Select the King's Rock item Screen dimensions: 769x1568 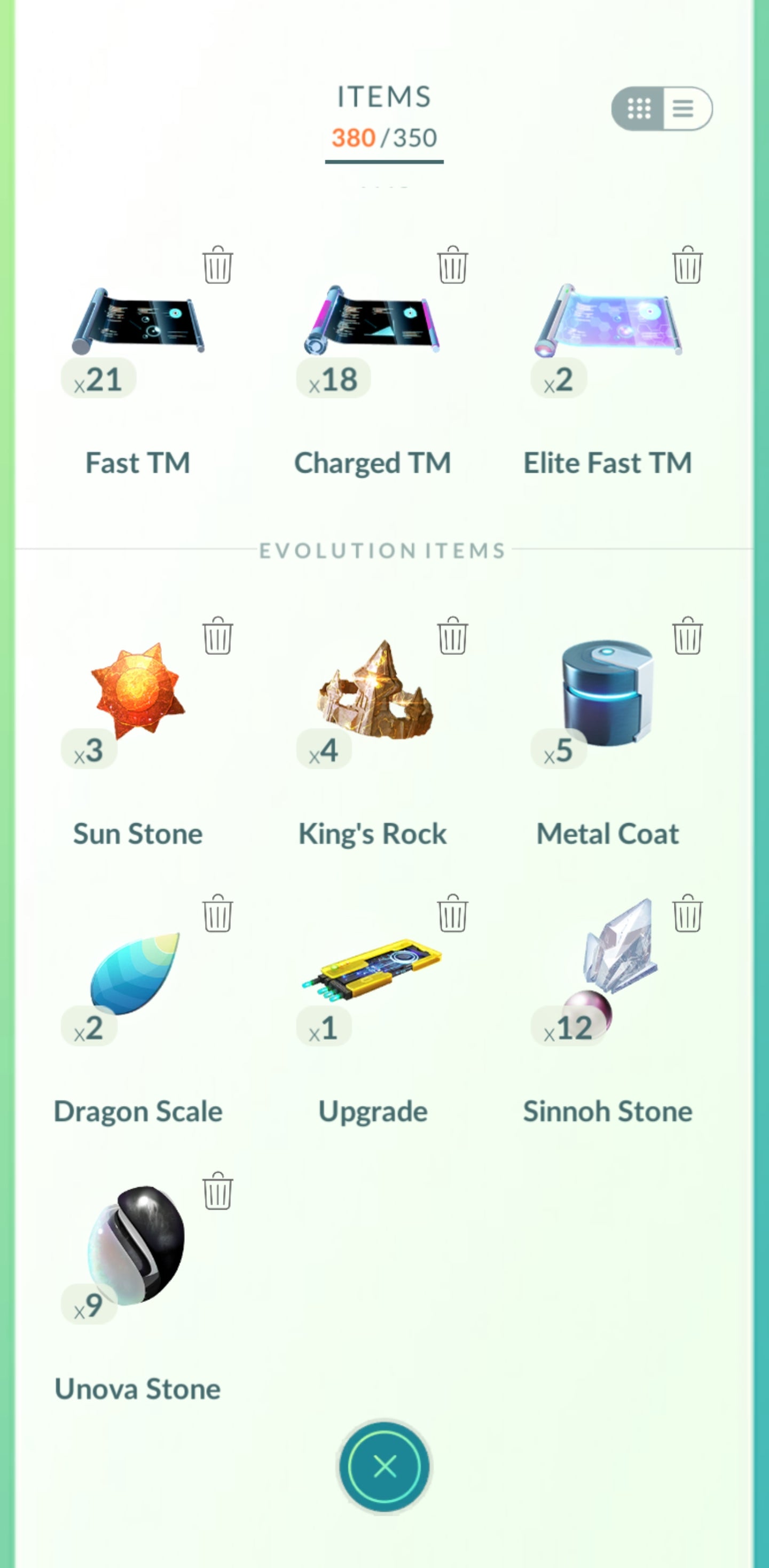pyautogui.click(x=373, y=691)
